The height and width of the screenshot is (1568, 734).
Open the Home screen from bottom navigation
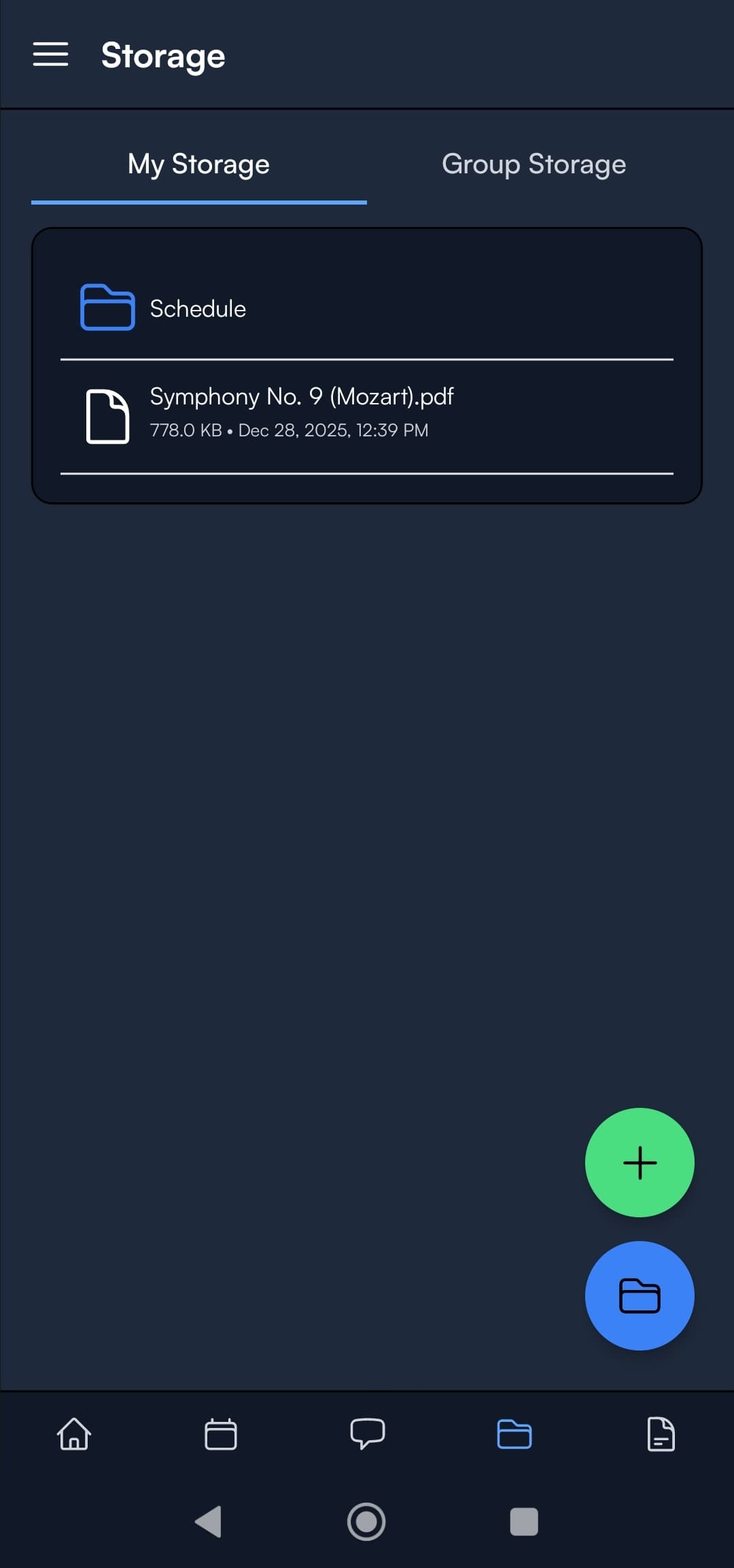(x=73, y=1434)
